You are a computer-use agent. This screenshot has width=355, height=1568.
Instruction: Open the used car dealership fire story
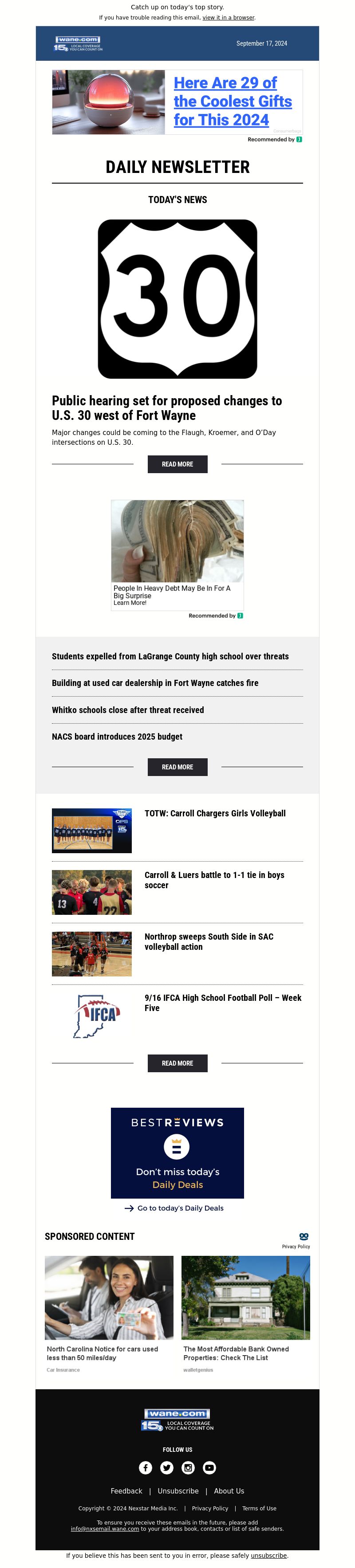(155, 683)
